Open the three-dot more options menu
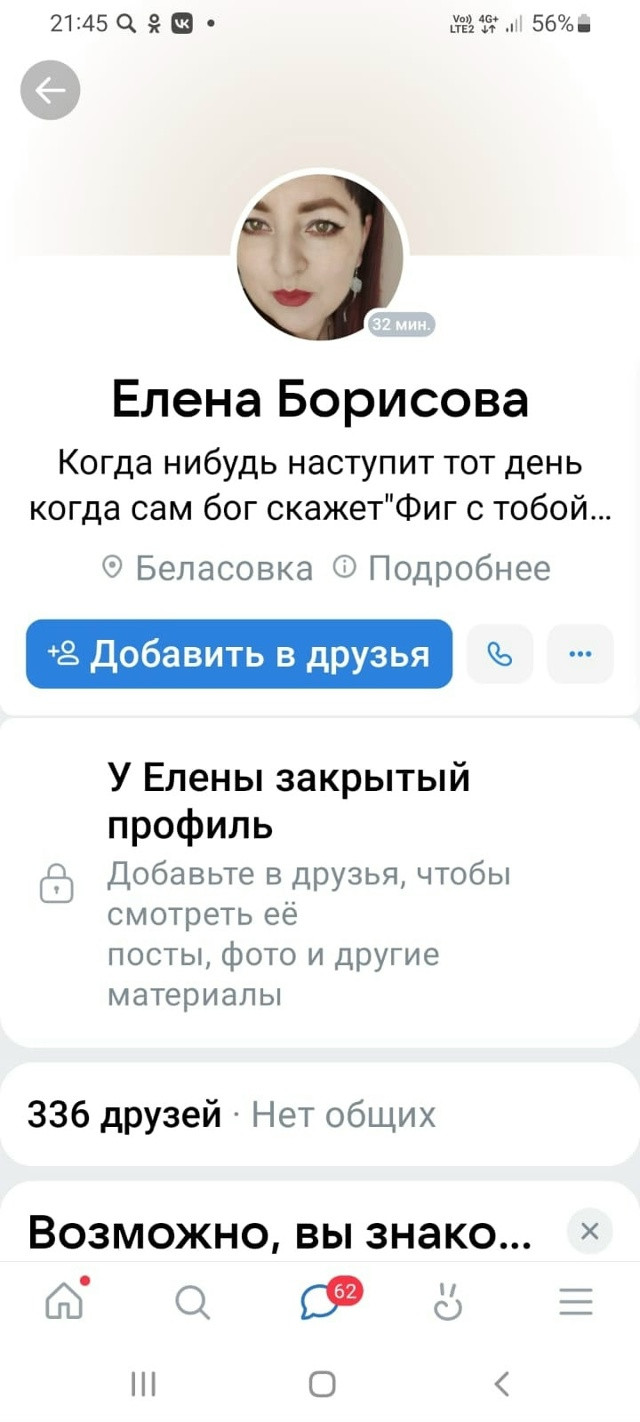 (580, 654)
